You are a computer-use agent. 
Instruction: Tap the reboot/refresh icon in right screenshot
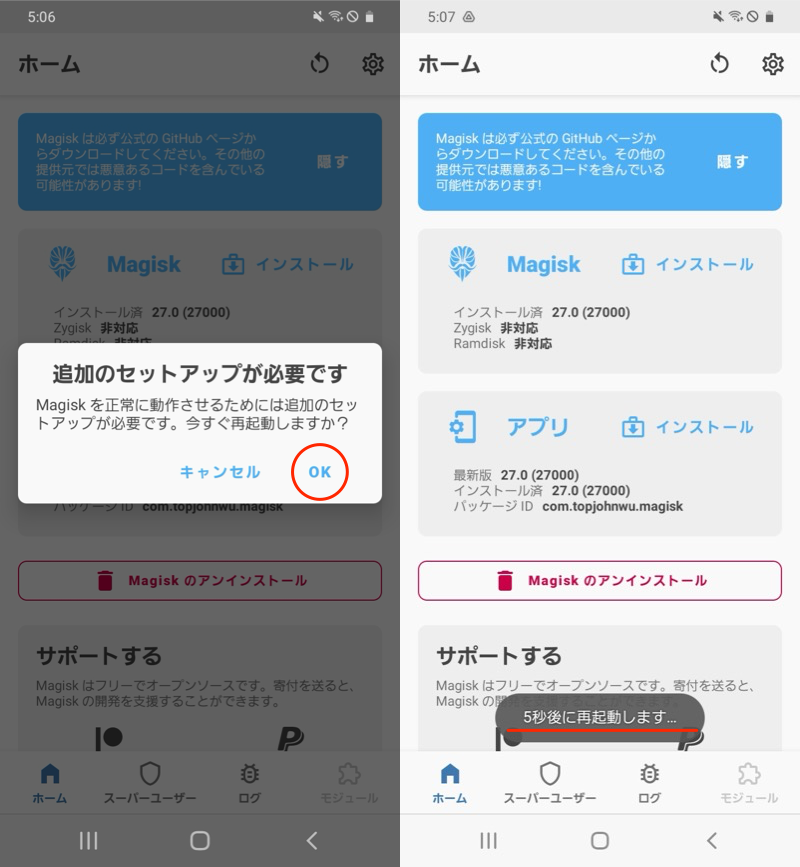click(x=719, y=64)
